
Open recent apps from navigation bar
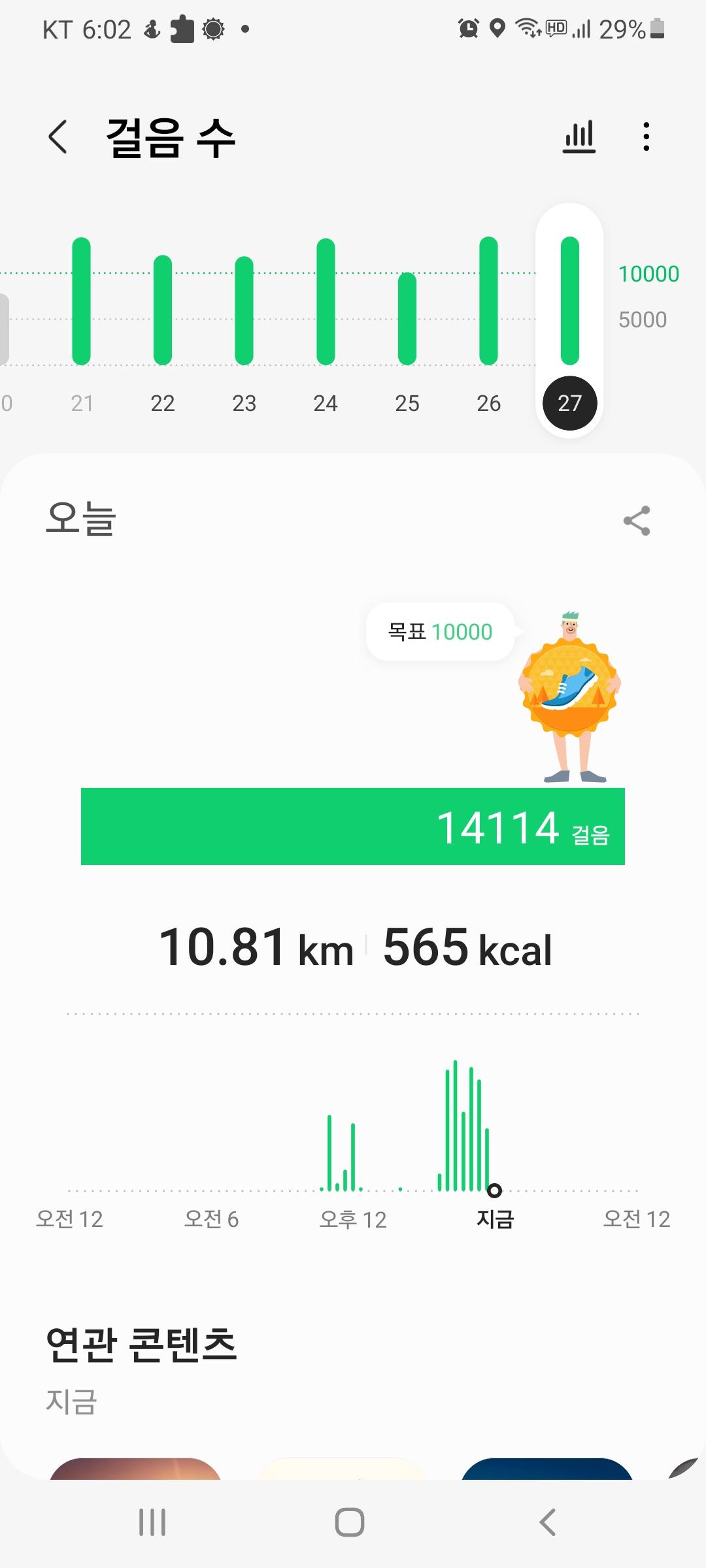(152, 1522)
